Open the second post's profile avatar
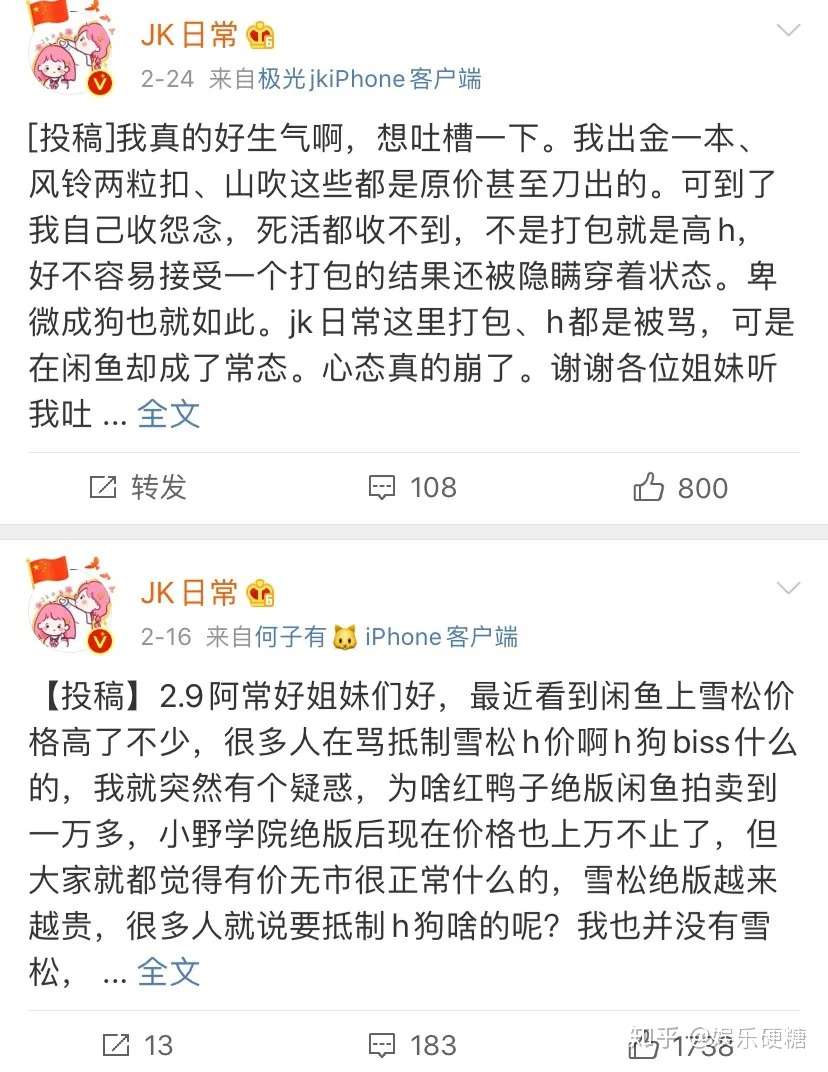 coord(55,605)
